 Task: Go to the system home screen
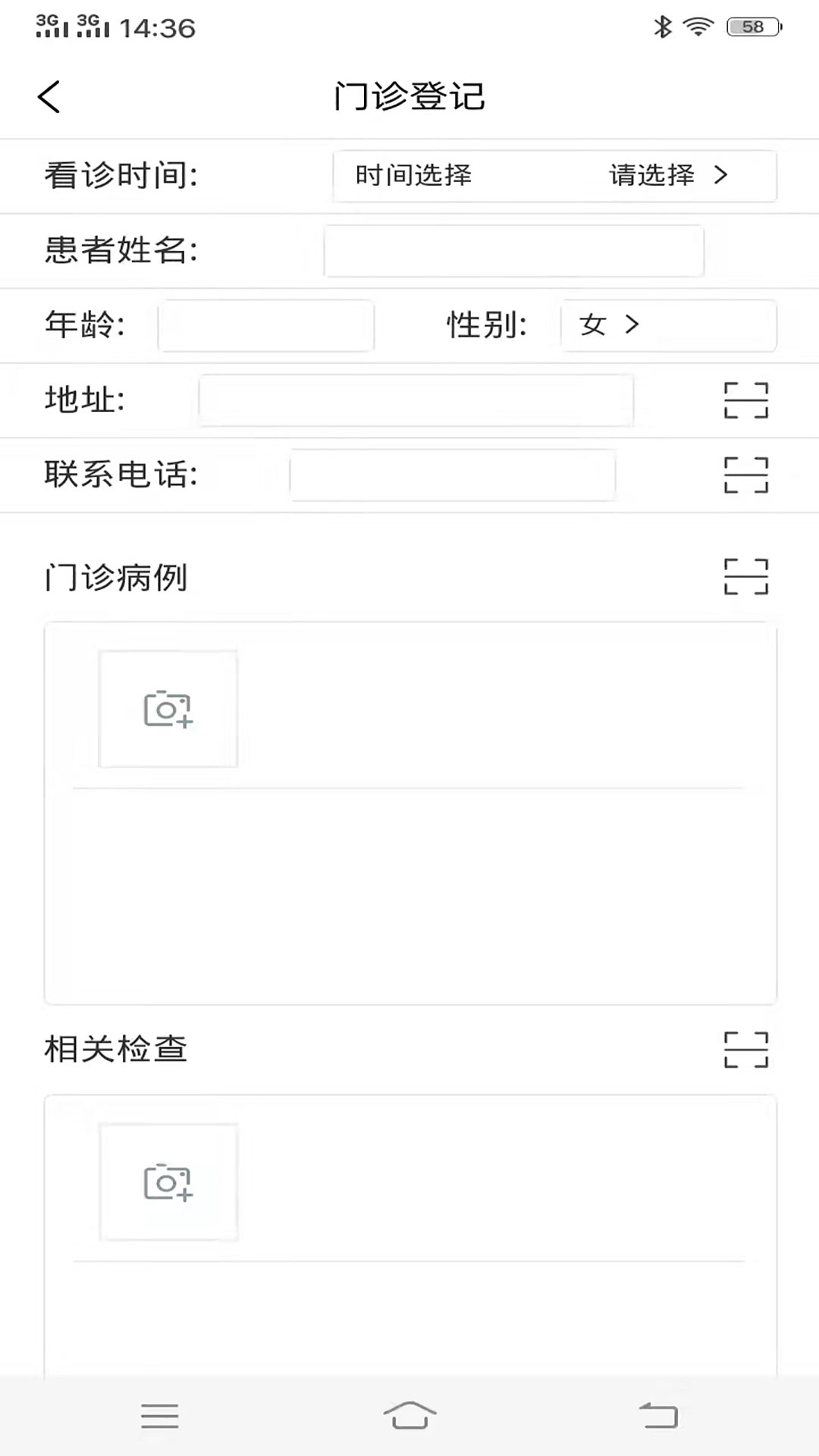pos(409,1416)
